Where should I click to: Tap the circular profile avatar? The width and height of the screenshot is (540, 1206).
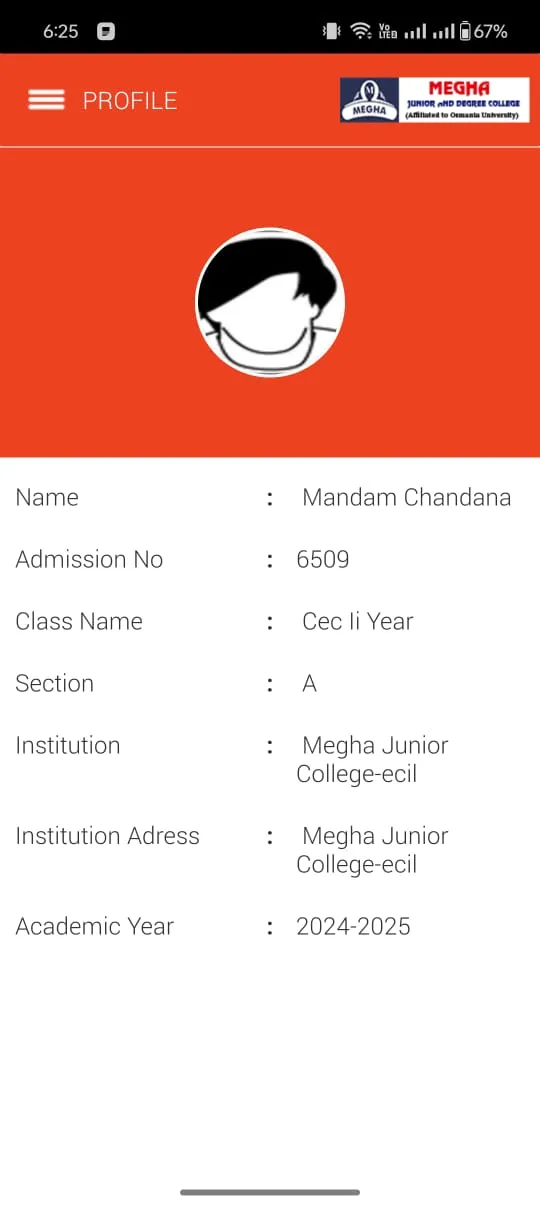[270, 302]
